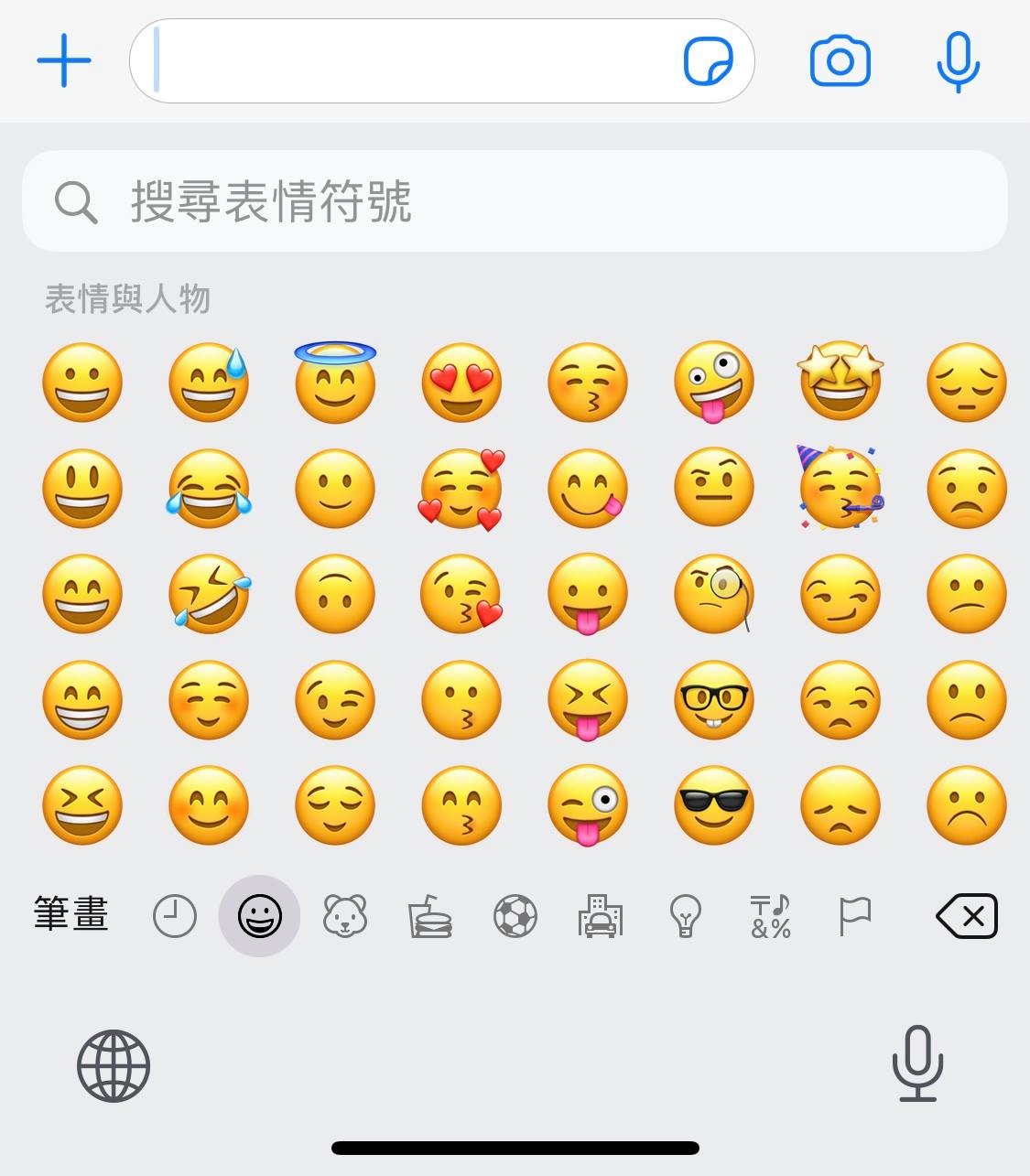Switch to the objects lightbulb category
The width and height of the screenshot is (1030, 1176).
(685, 916)
